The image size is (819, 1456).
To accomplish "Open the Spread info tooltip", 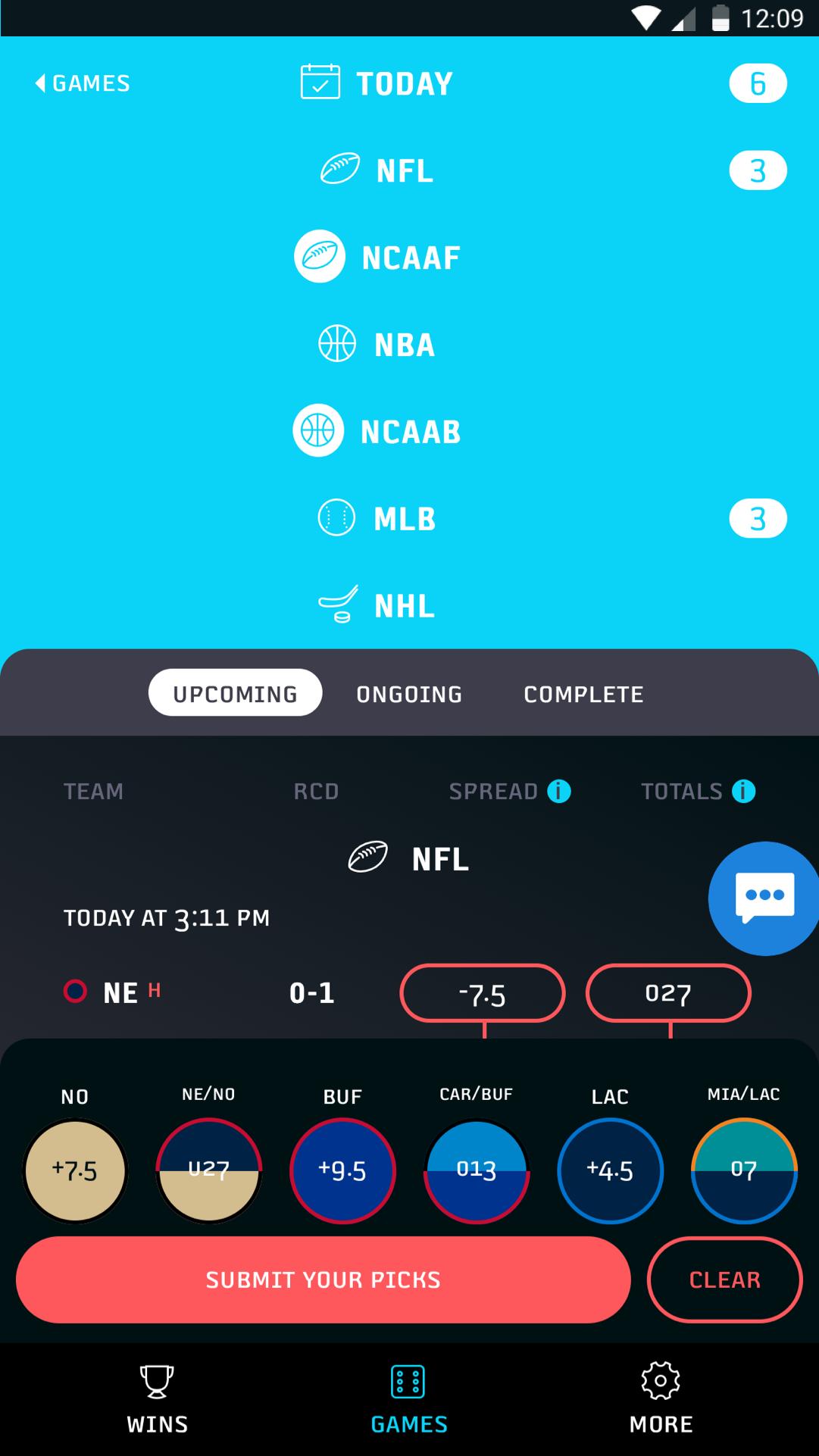I will pos(558,791).
